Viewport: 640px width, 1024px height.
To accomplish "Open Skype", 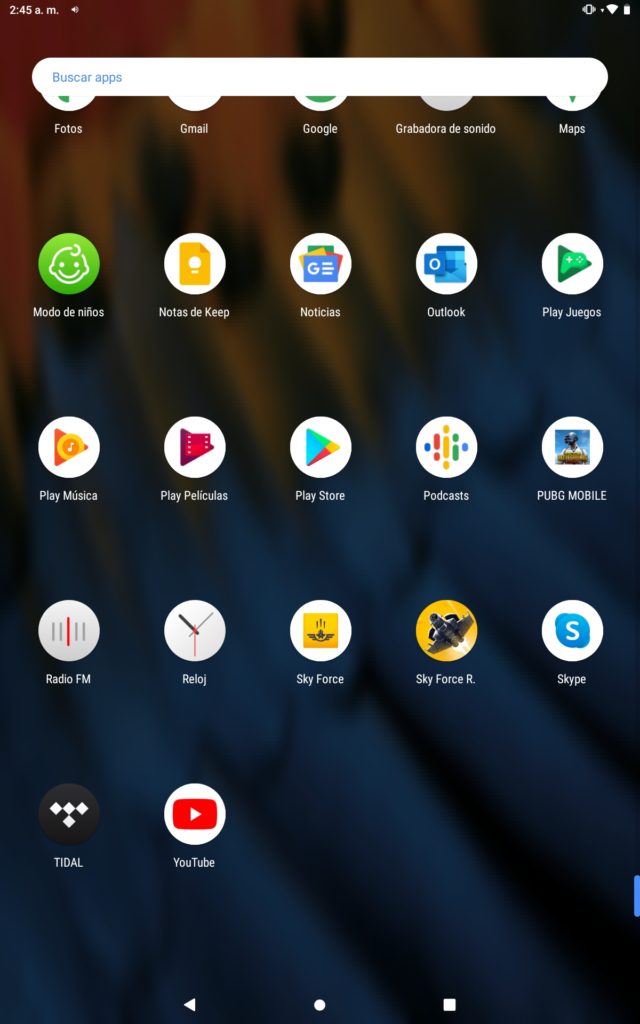I will click(572, 631).
